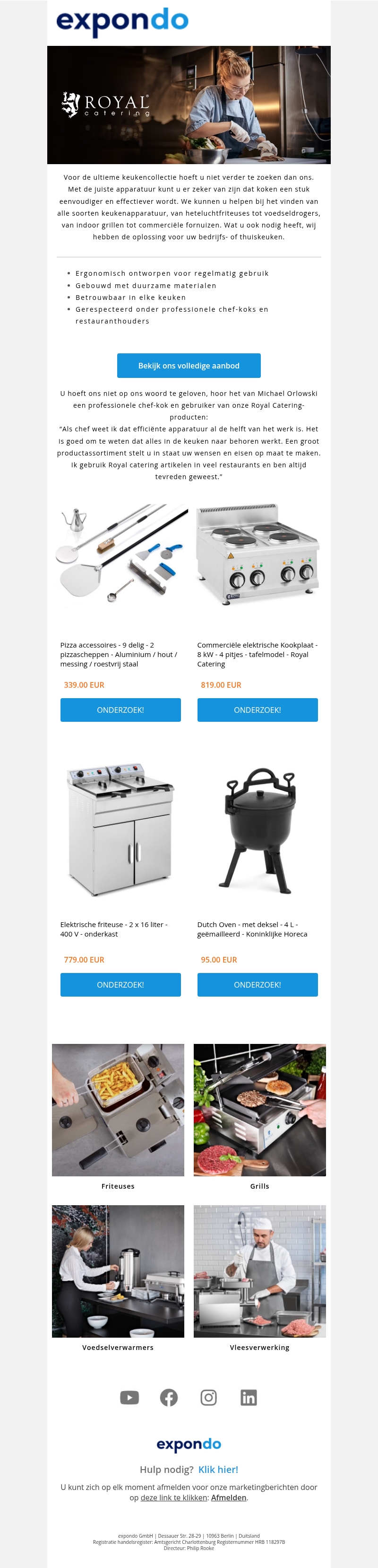Screen dimensions: 378x1568
Task: Open the Pizza accessoires product image
Action: (120, 554)
